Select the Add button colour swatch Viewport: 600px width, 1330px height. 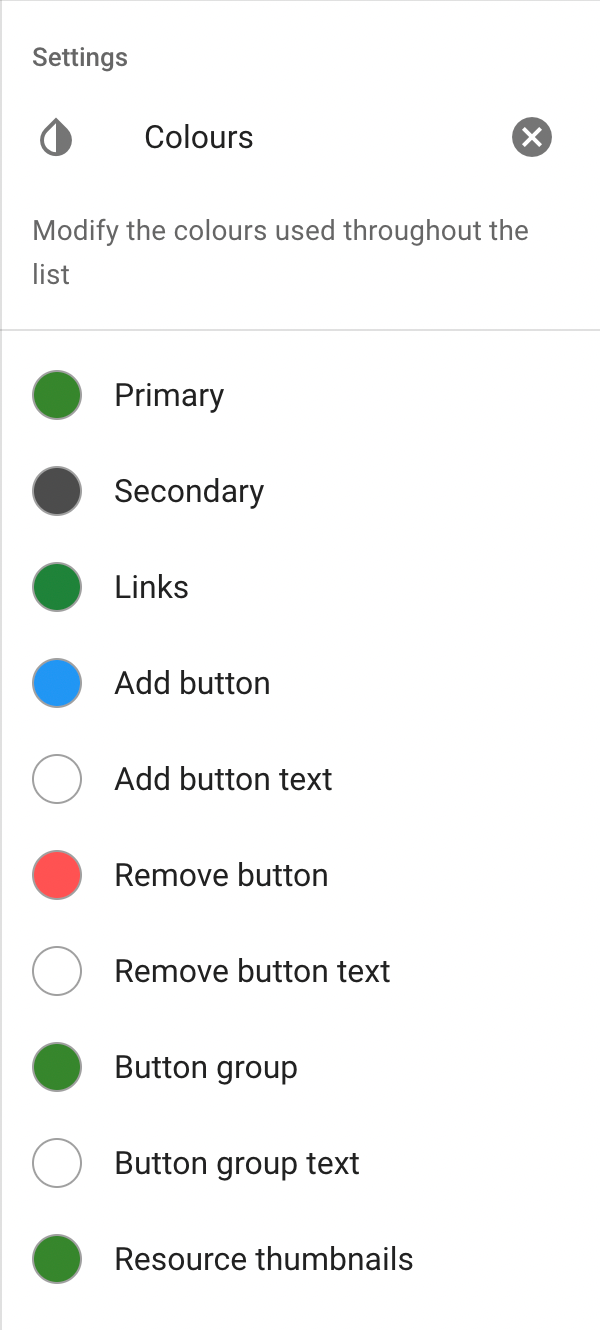[x=57, y=683]
